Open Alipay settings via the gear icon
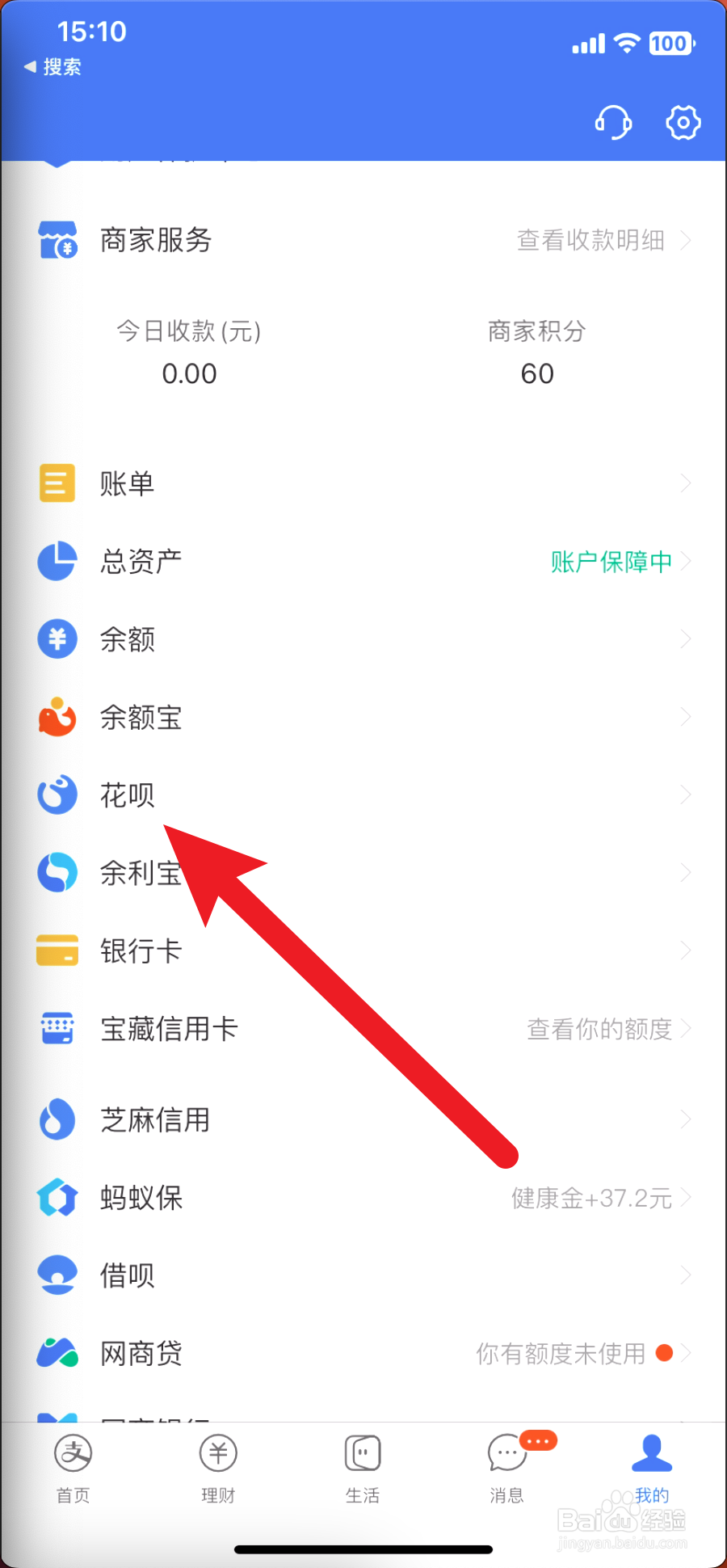 683,123
